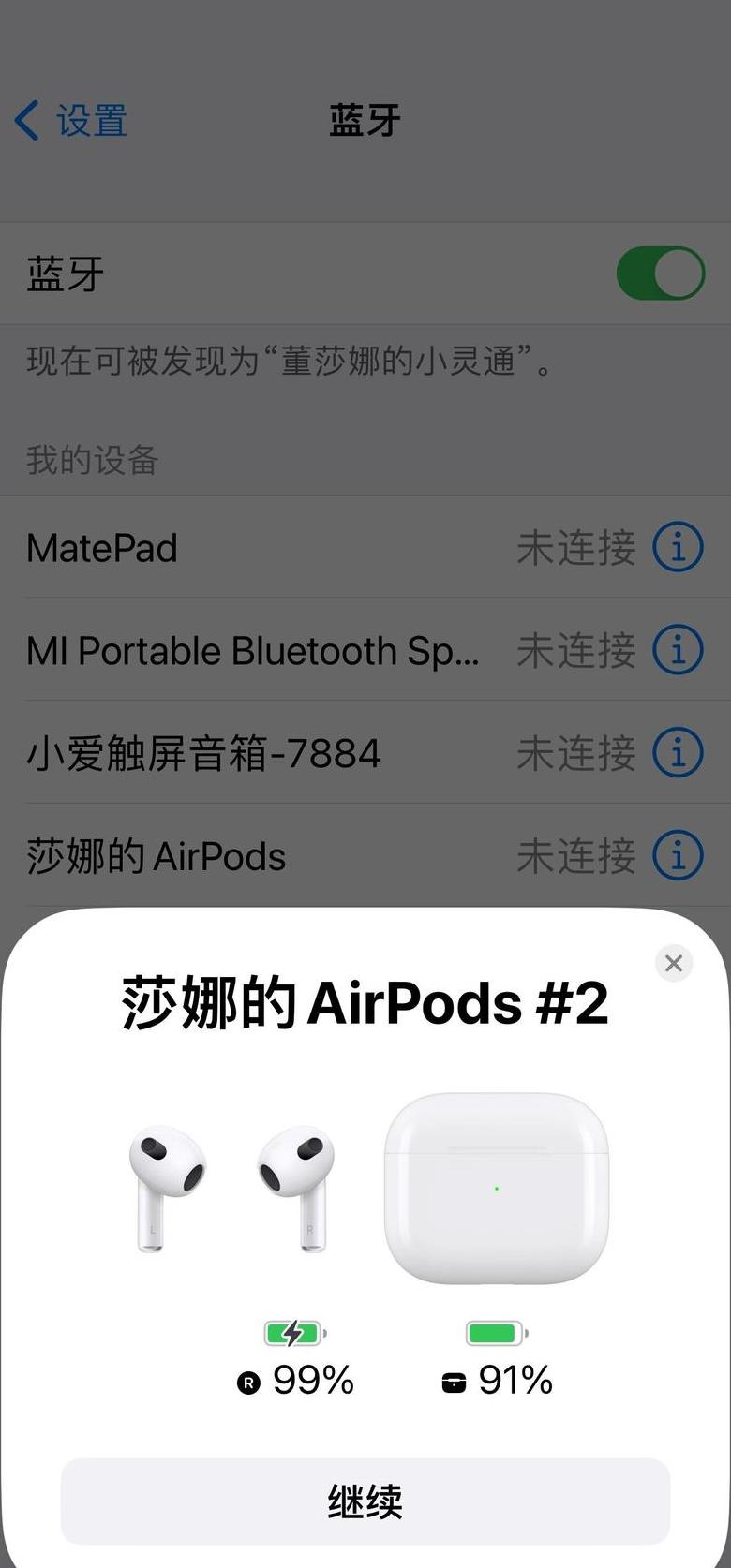Open info for MatePad

click(x=678, y=547)
